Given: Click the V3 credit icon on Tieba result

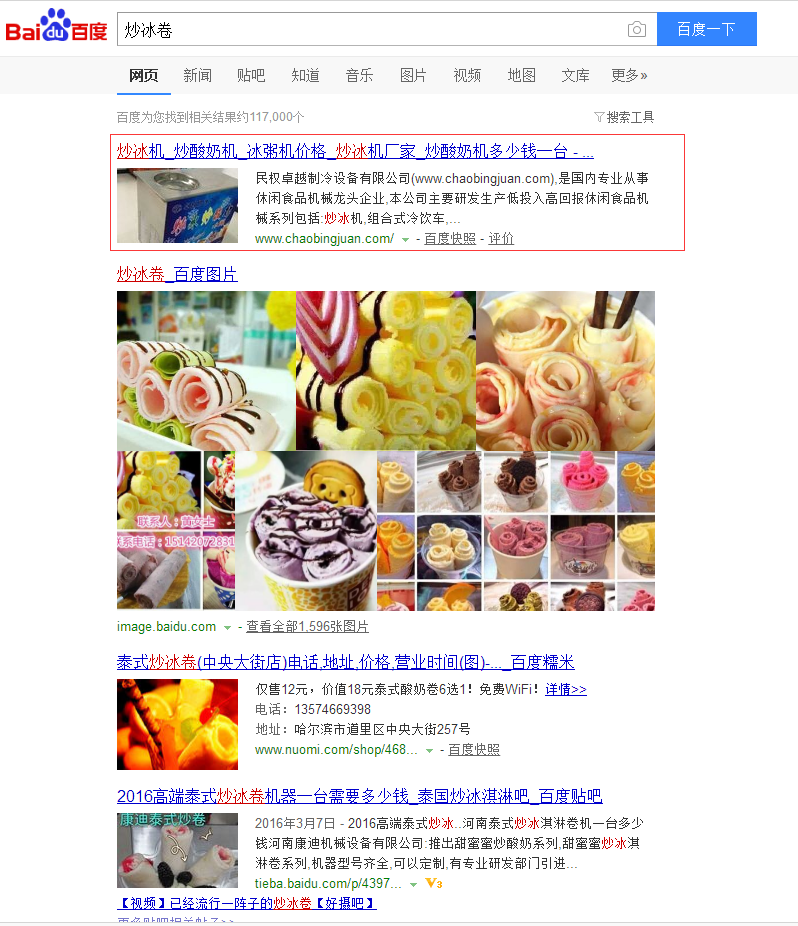Looking at the screenshot, I should [x=433, y=883].
